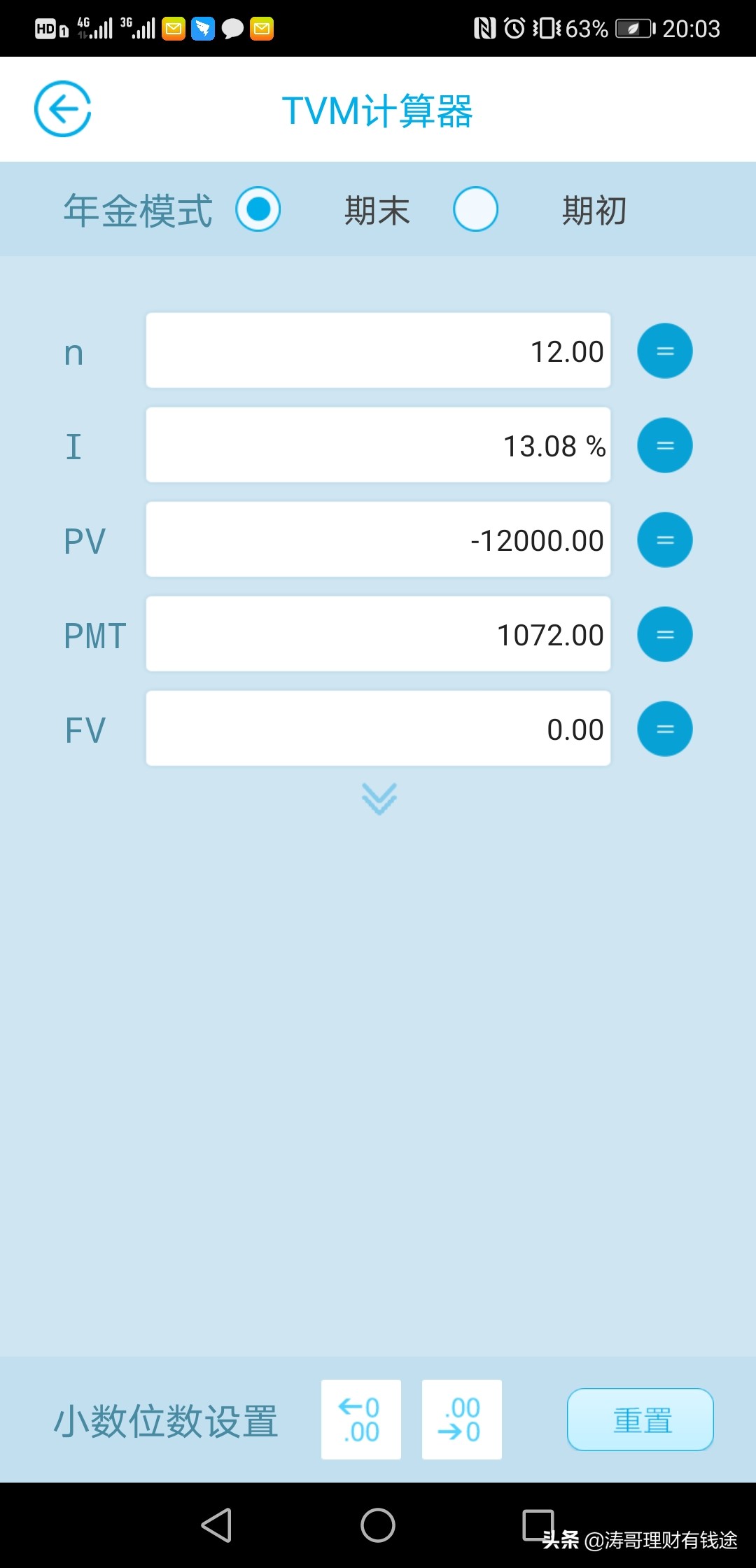The image size is (756, 1568).
Task: Edit the I interest rate field
Action: (378, 445)
